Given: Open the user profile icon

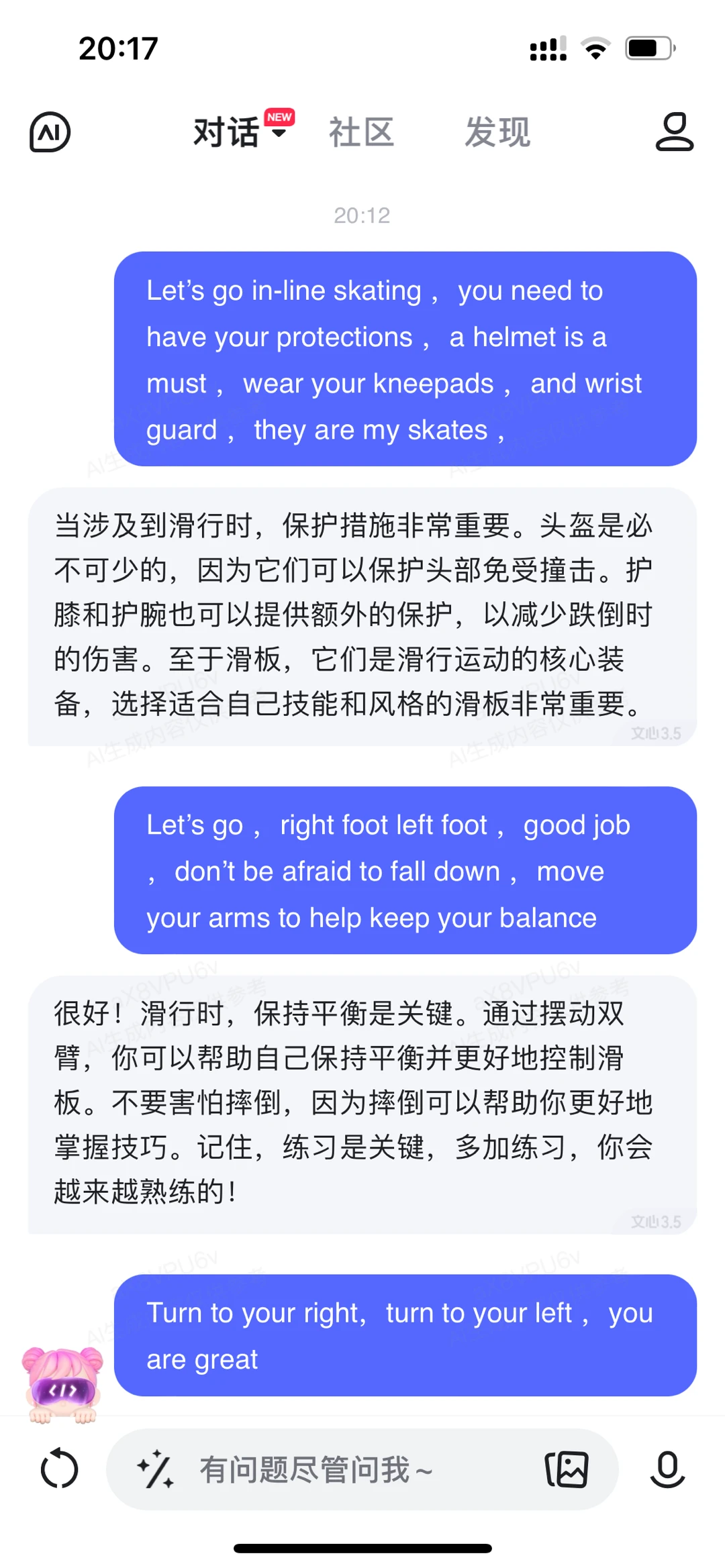Looking at the screenshot, I should tap(674, 132).
